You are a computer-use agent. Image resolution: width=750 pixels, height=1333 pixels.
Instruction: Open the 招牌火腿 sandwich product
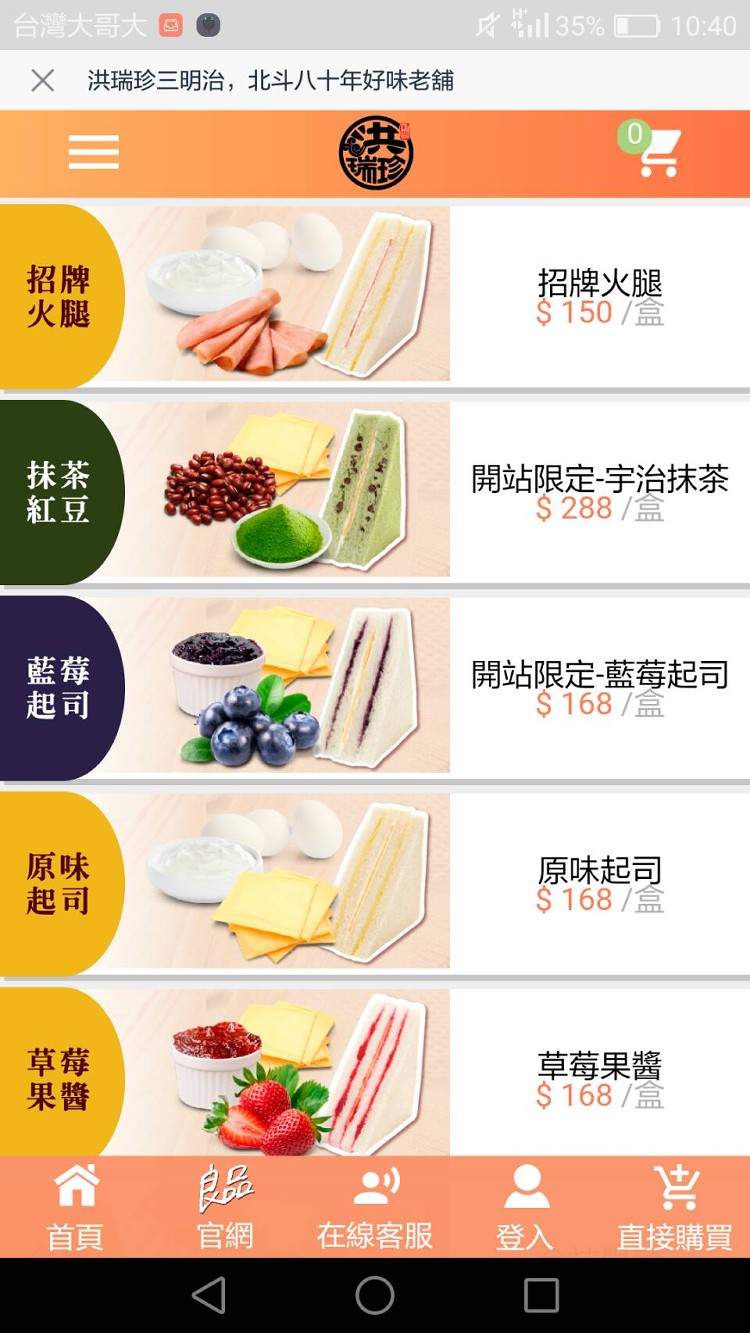coord(375,294)
